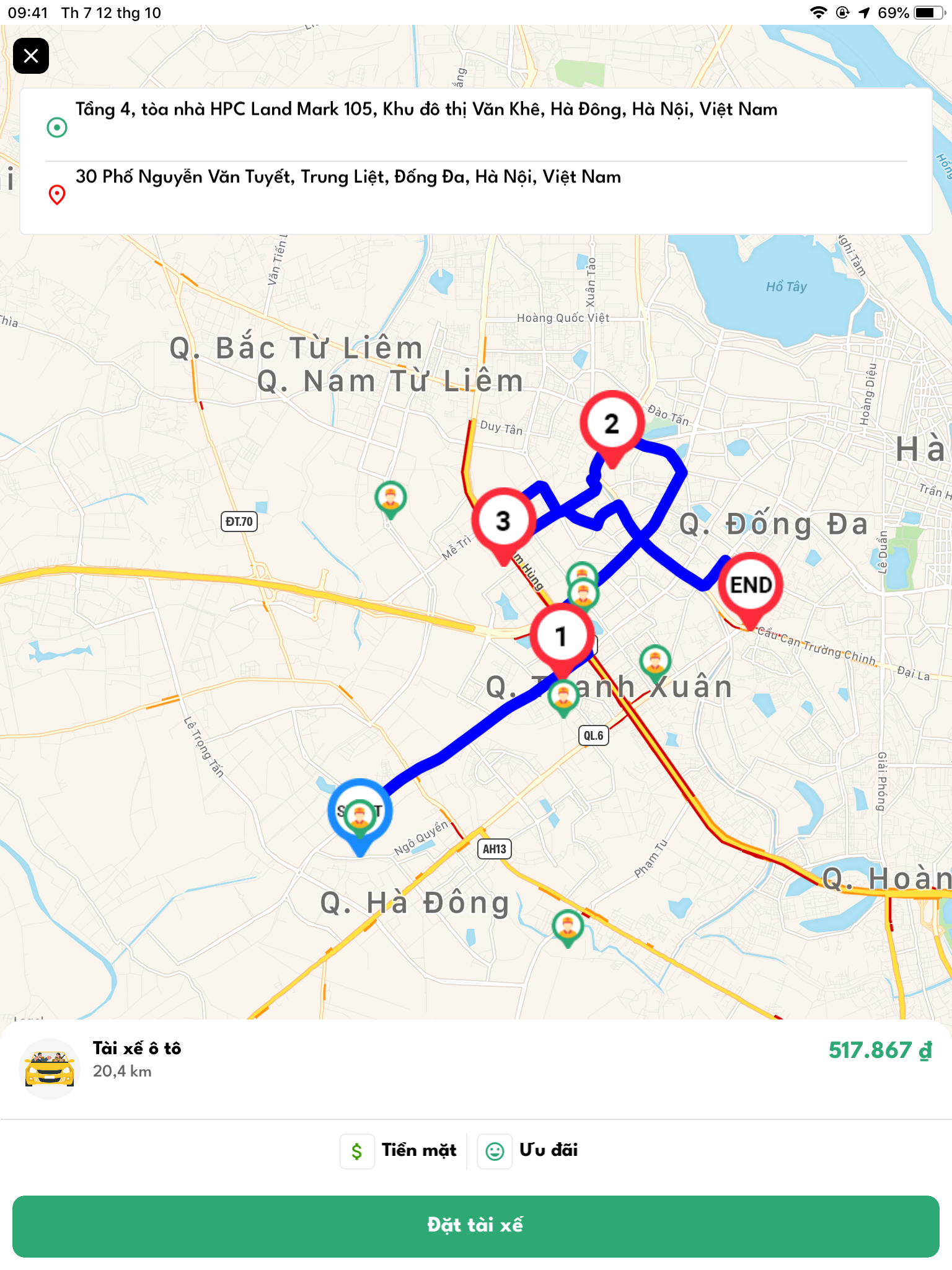Image resolution: width=952 pixels, height=1270 pixels.
Task: Open Ưu đãi promotions
Action: coord(530,1150)
